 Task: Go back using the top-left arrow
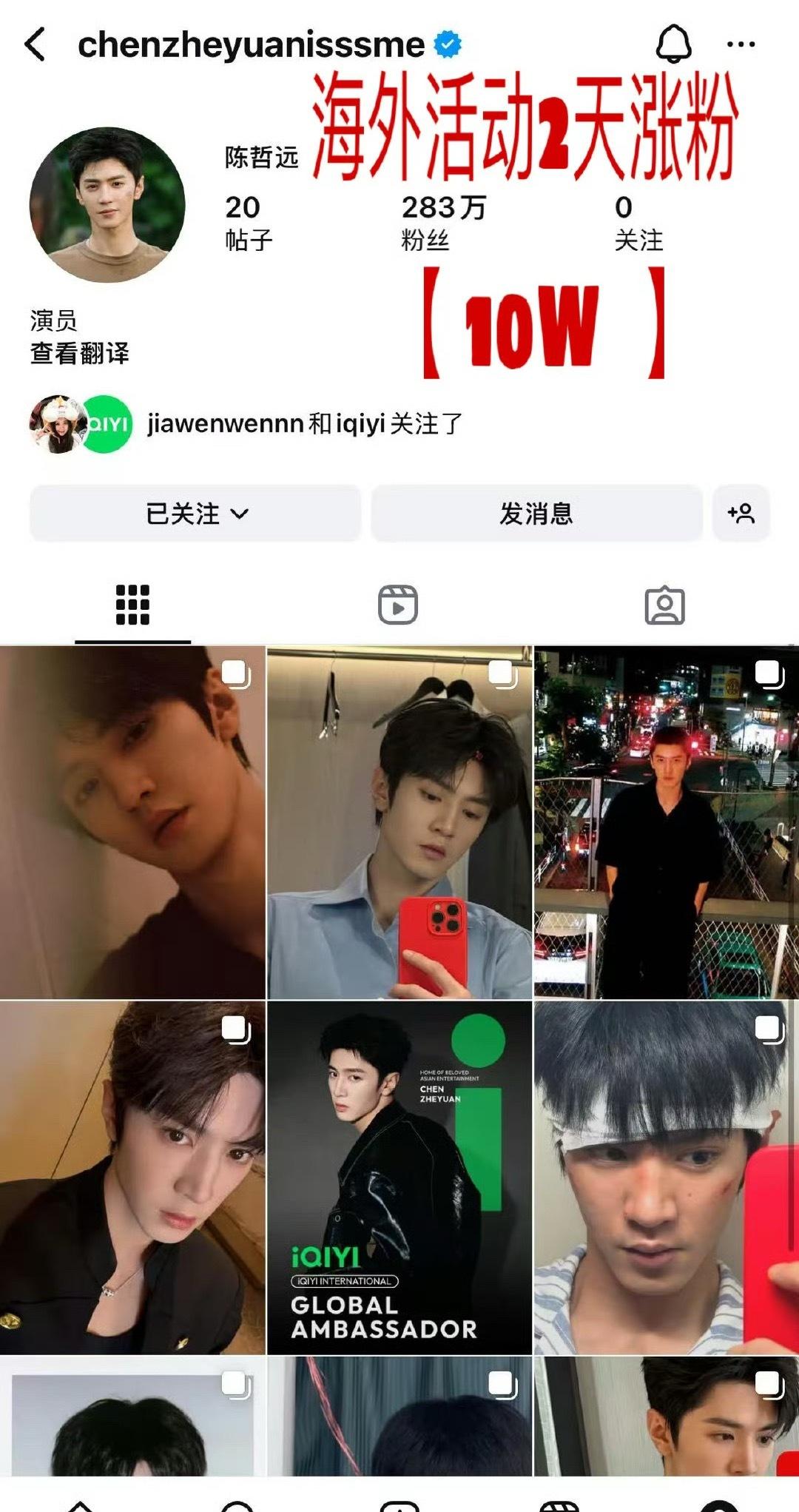36,44
